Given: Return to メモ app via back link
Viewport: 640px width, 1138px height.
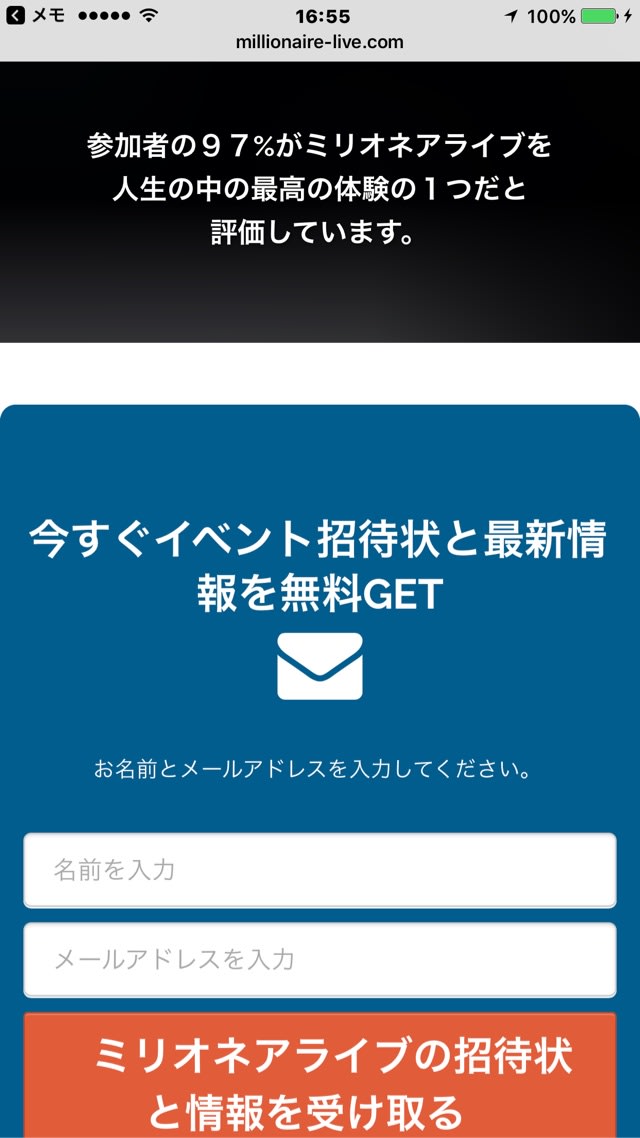Looking at the screenshot, I should click(35, 16).
